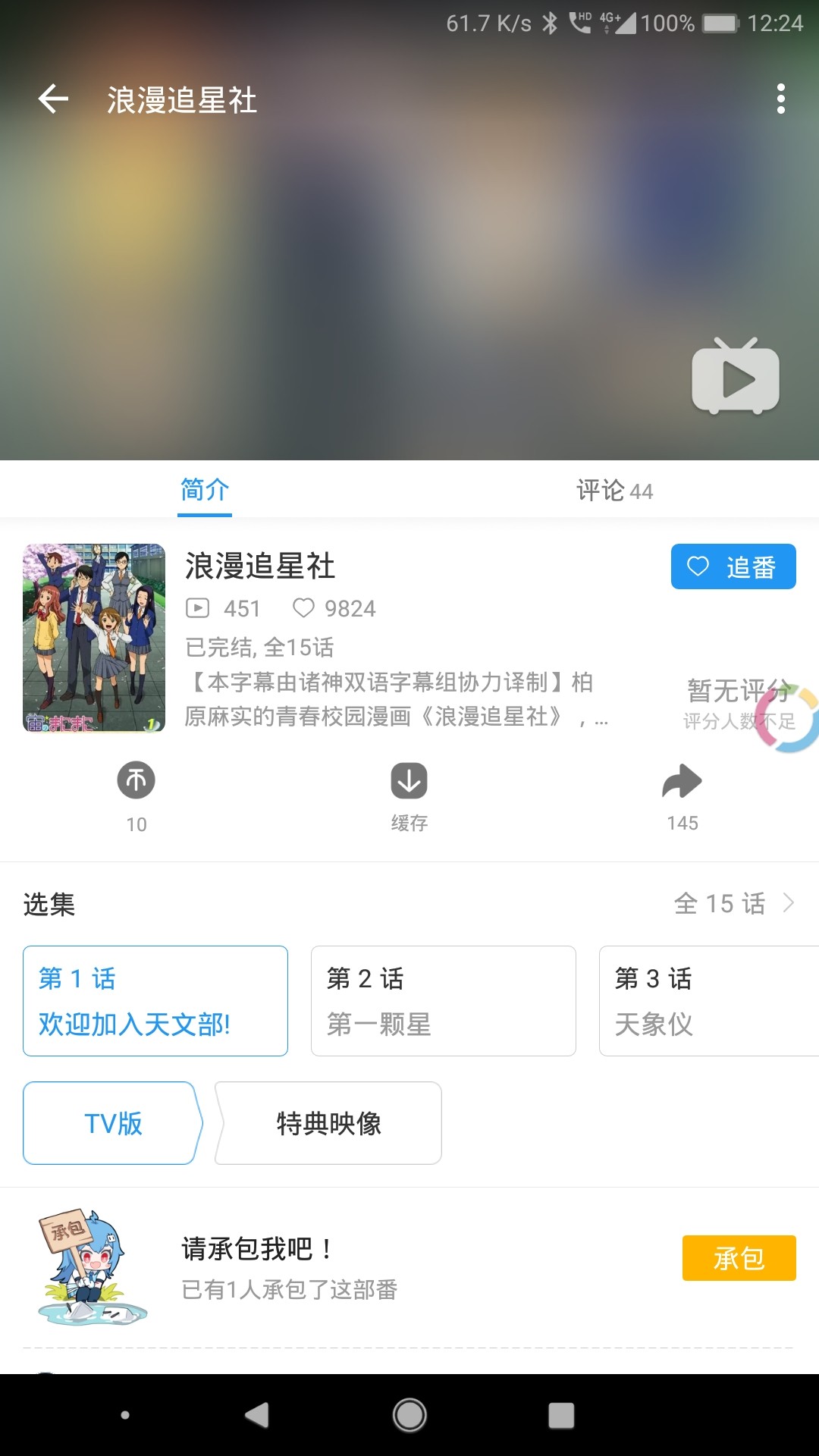Play the video with TV icon
819x1456 pixels.
coord(735,377)
